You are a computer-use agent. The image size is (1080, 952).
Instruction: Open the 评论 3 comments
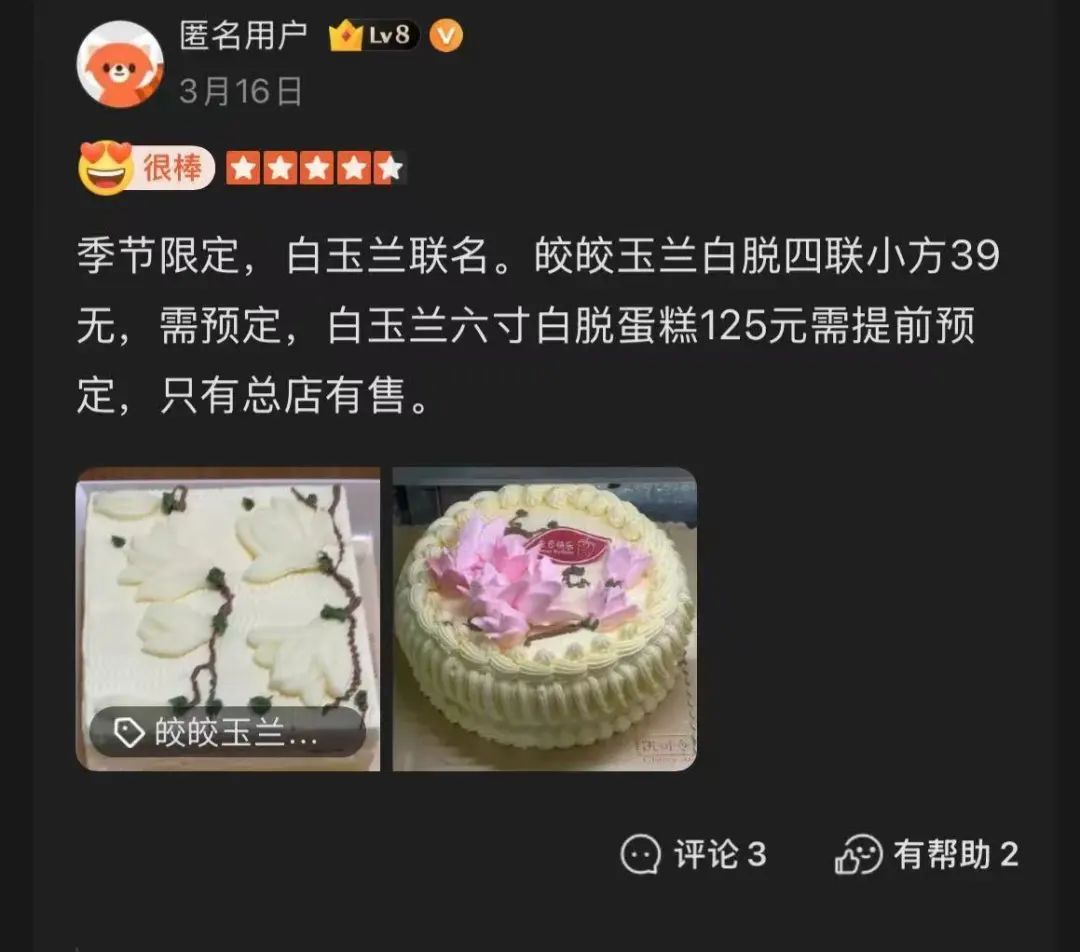coord(693,855)
